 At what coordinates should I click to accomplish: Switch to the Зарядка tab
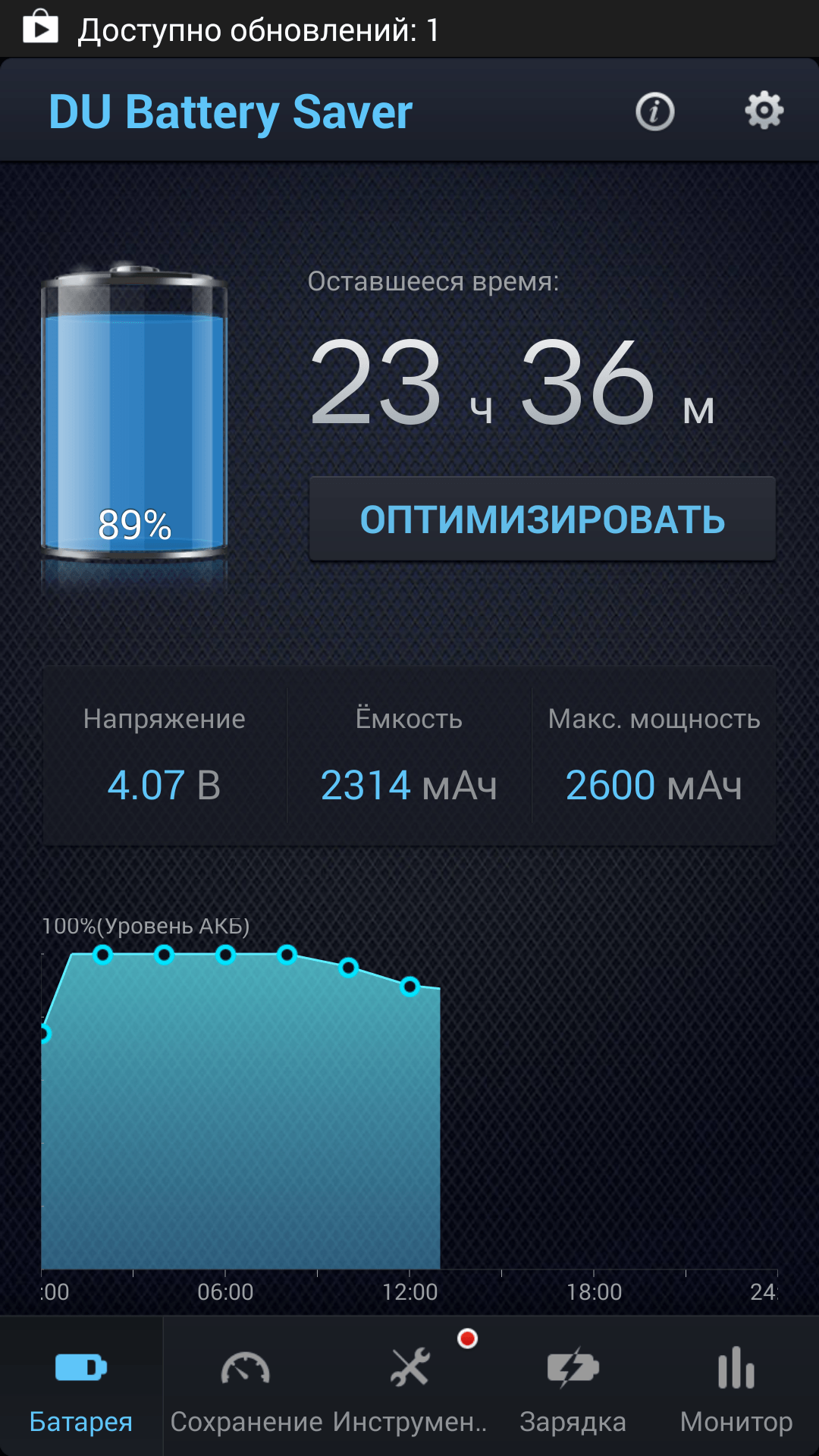pyautogui.click(x=573, y=1386)
